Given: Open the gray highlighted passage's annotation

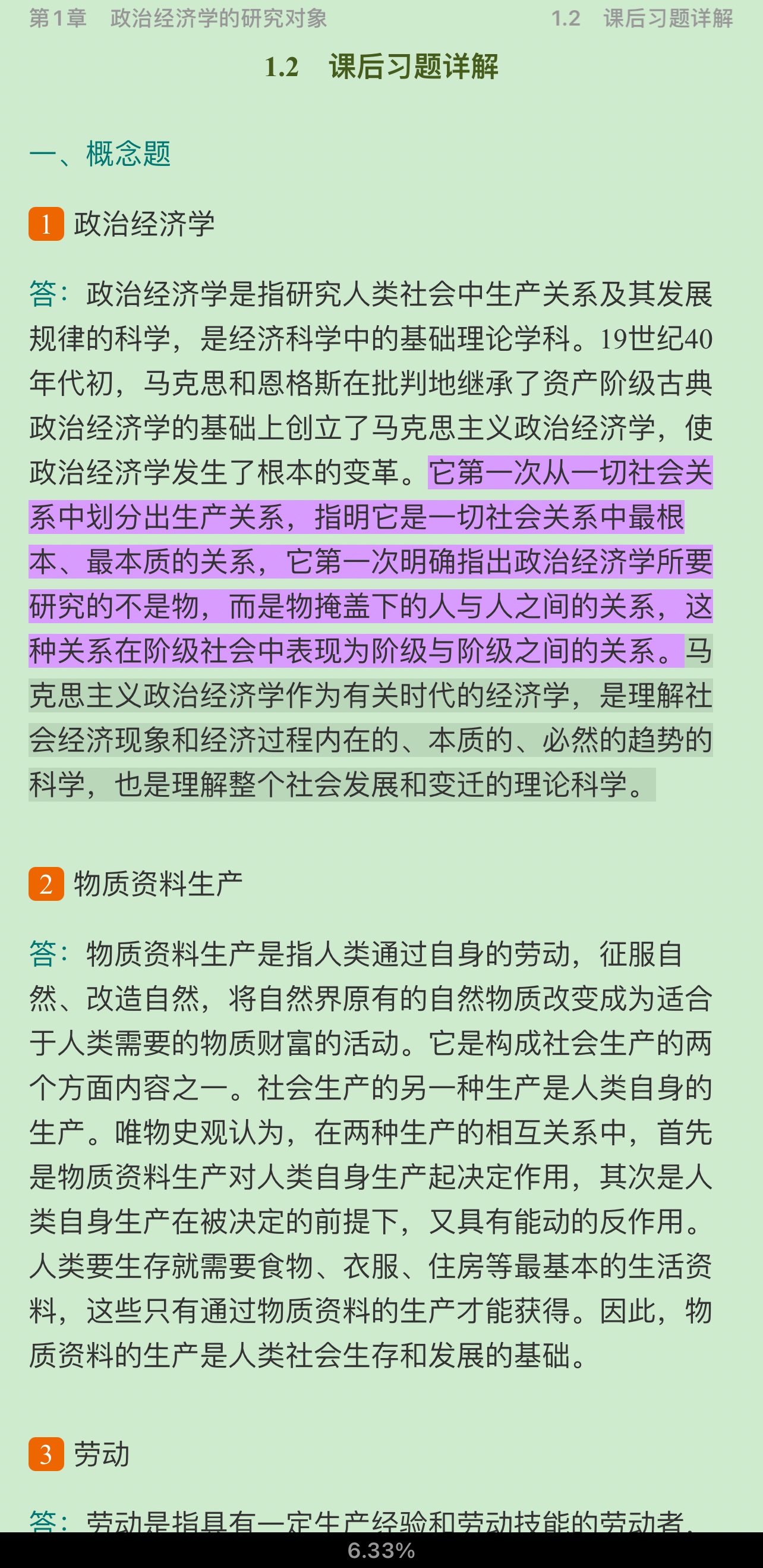Looking at the screenshot, I should pos(370,740).
